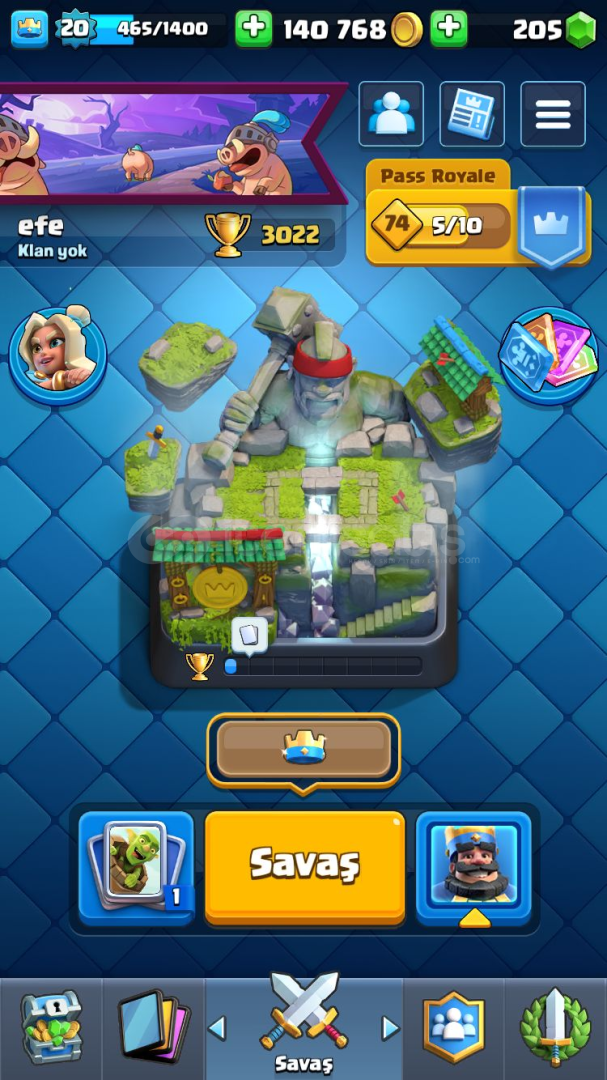Open the hamburger menu
Image resolution: width=607 pixels, height=1080 pixels.
pos(553,114)
